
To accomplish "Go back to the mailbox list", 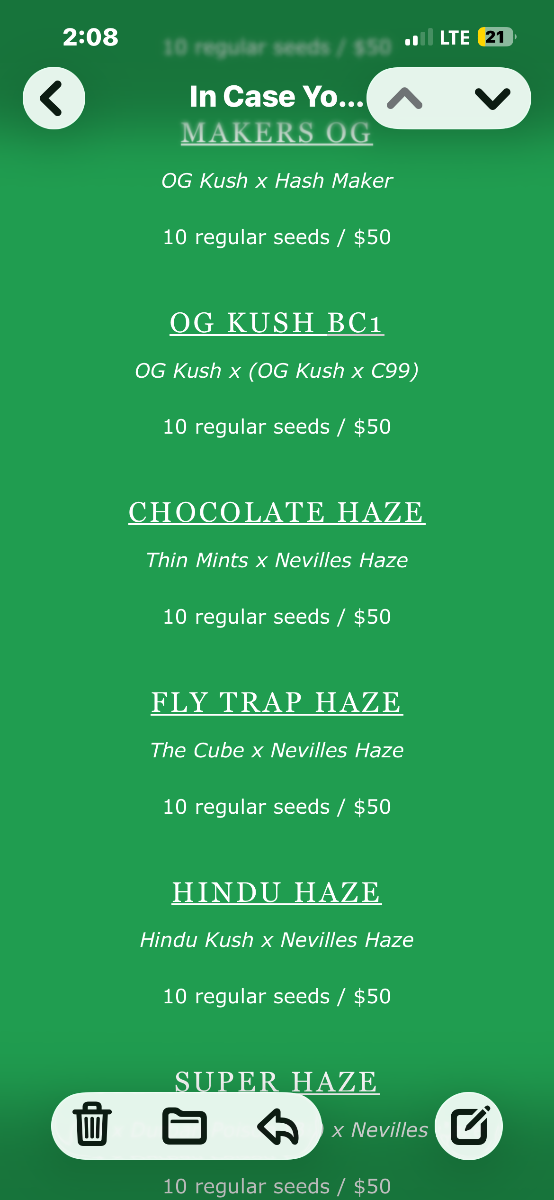I will [53, 98].
